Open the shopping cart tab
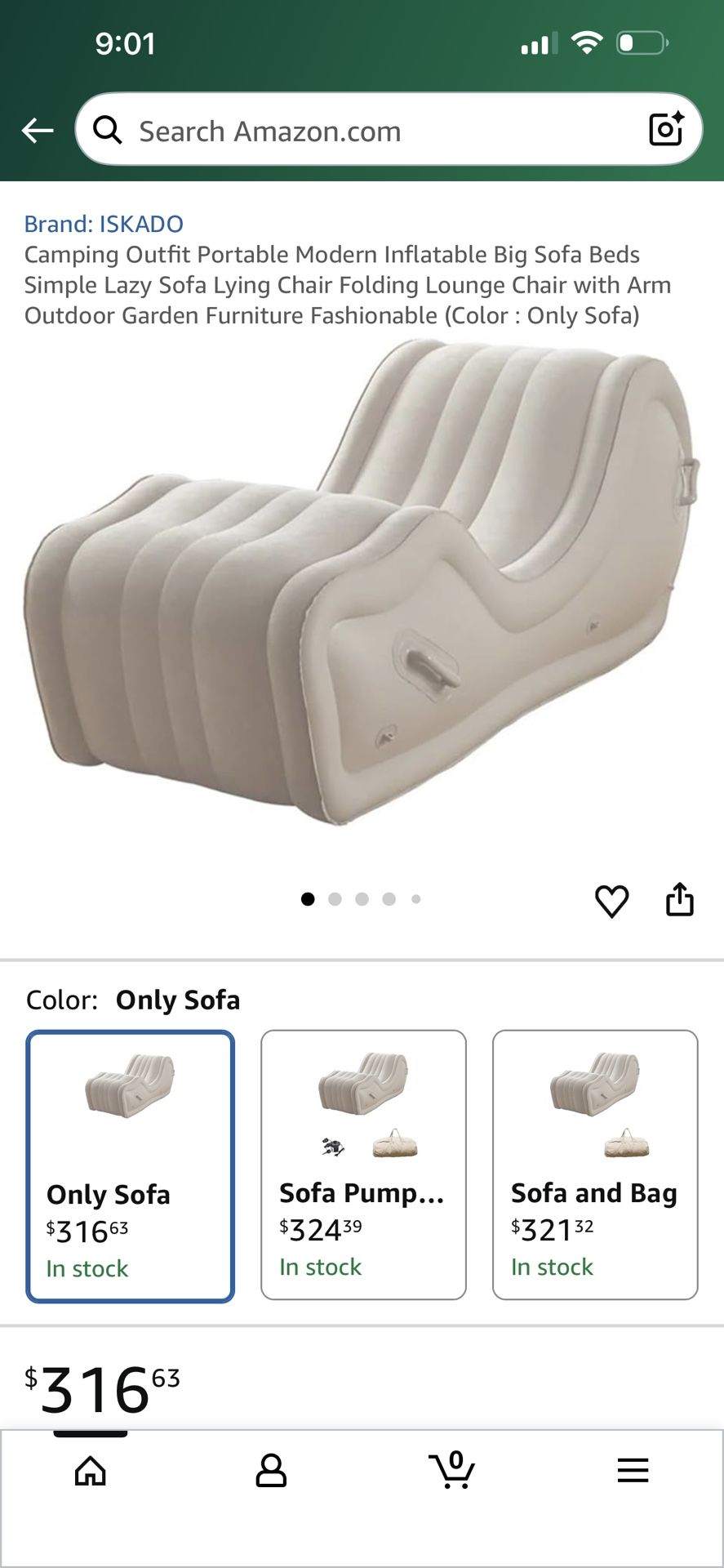Screen dimensions: 724x1568 pyautogui.click(x=452, y=1470)
